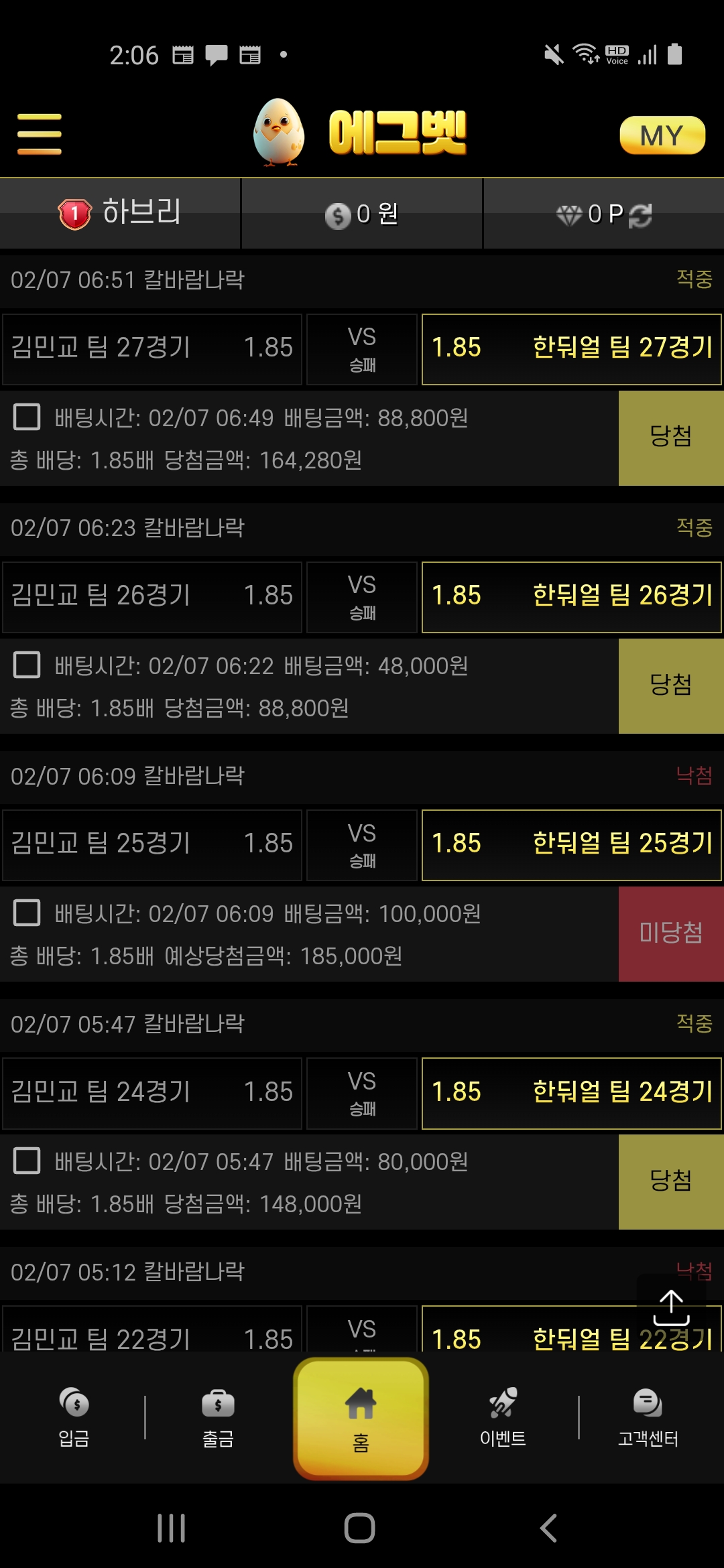Open the MY account page
The width and height of the screenshot is (724, 1568).
point(662,135)
